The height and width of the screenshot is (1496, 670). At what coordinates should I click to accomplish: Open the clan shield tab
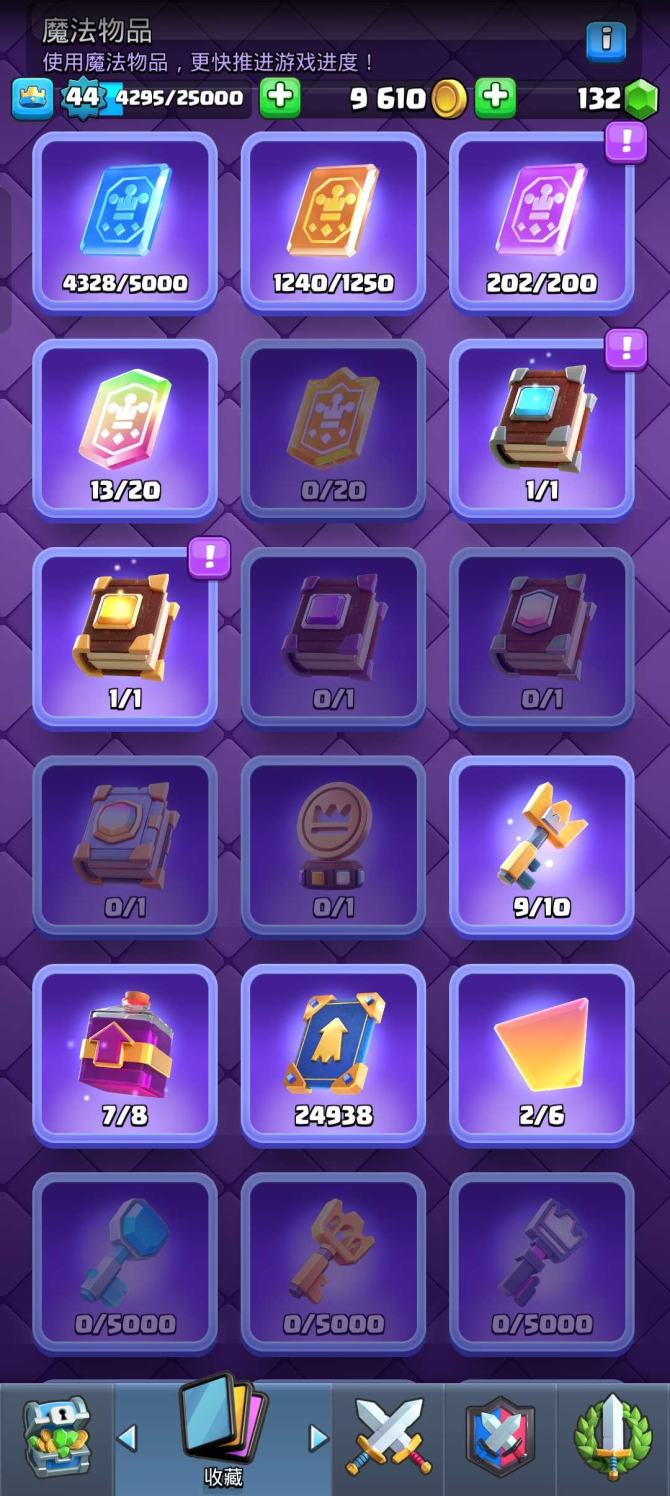(x=500, y=1438)
